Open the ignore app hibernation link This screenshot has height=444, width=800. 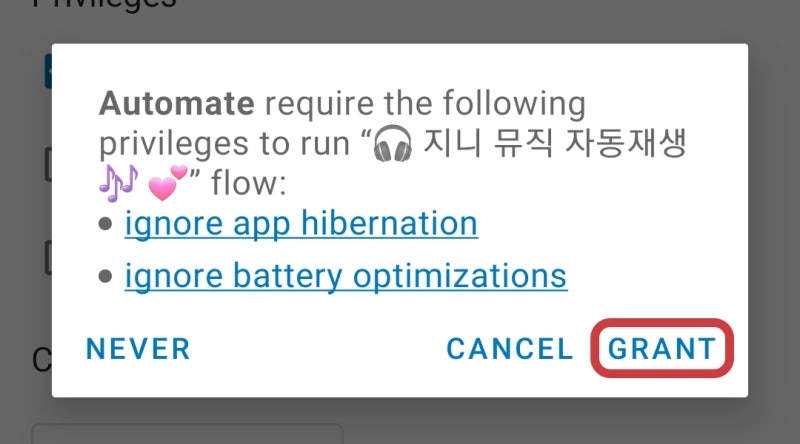pyautogui.click(x=301, y=223)
